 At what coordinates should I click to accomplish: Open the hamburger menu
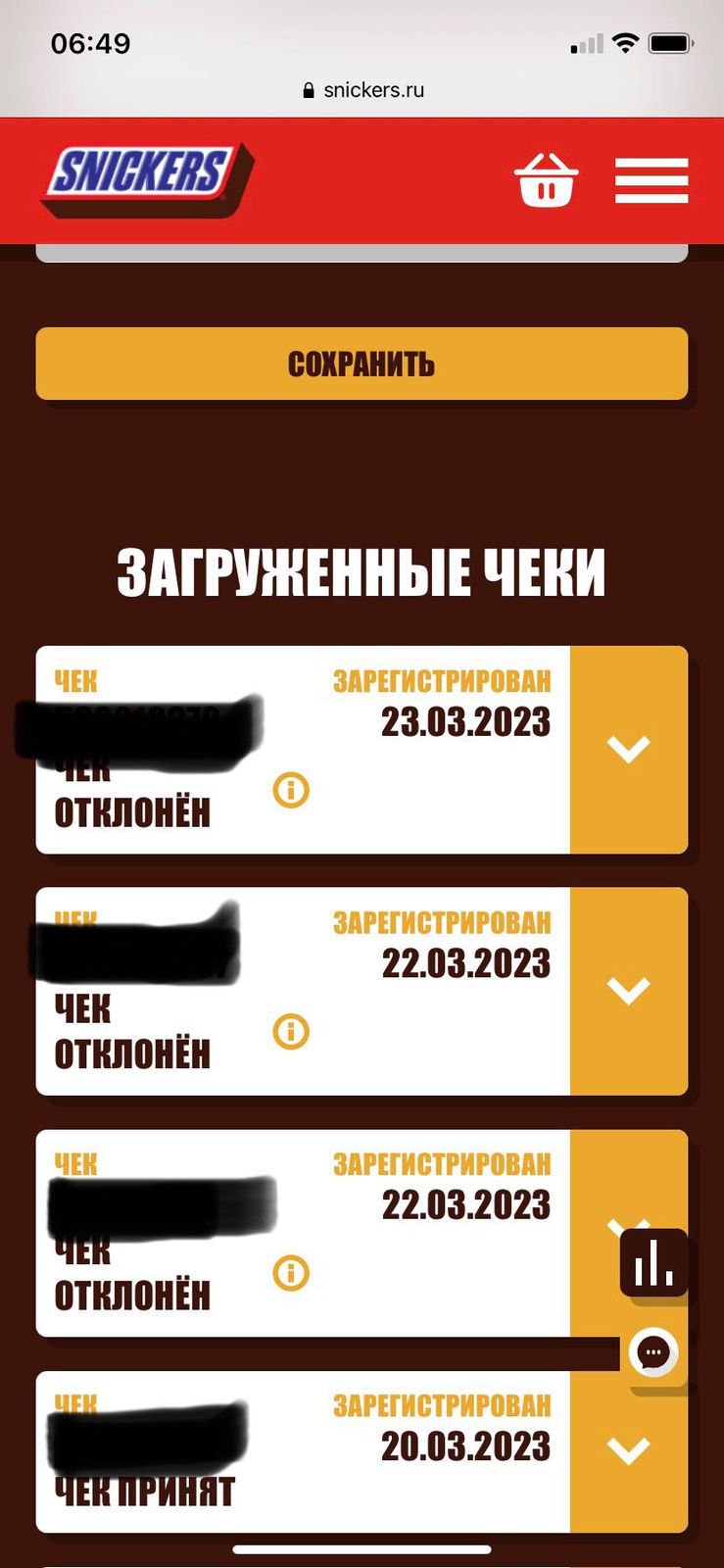pos(652,181)
